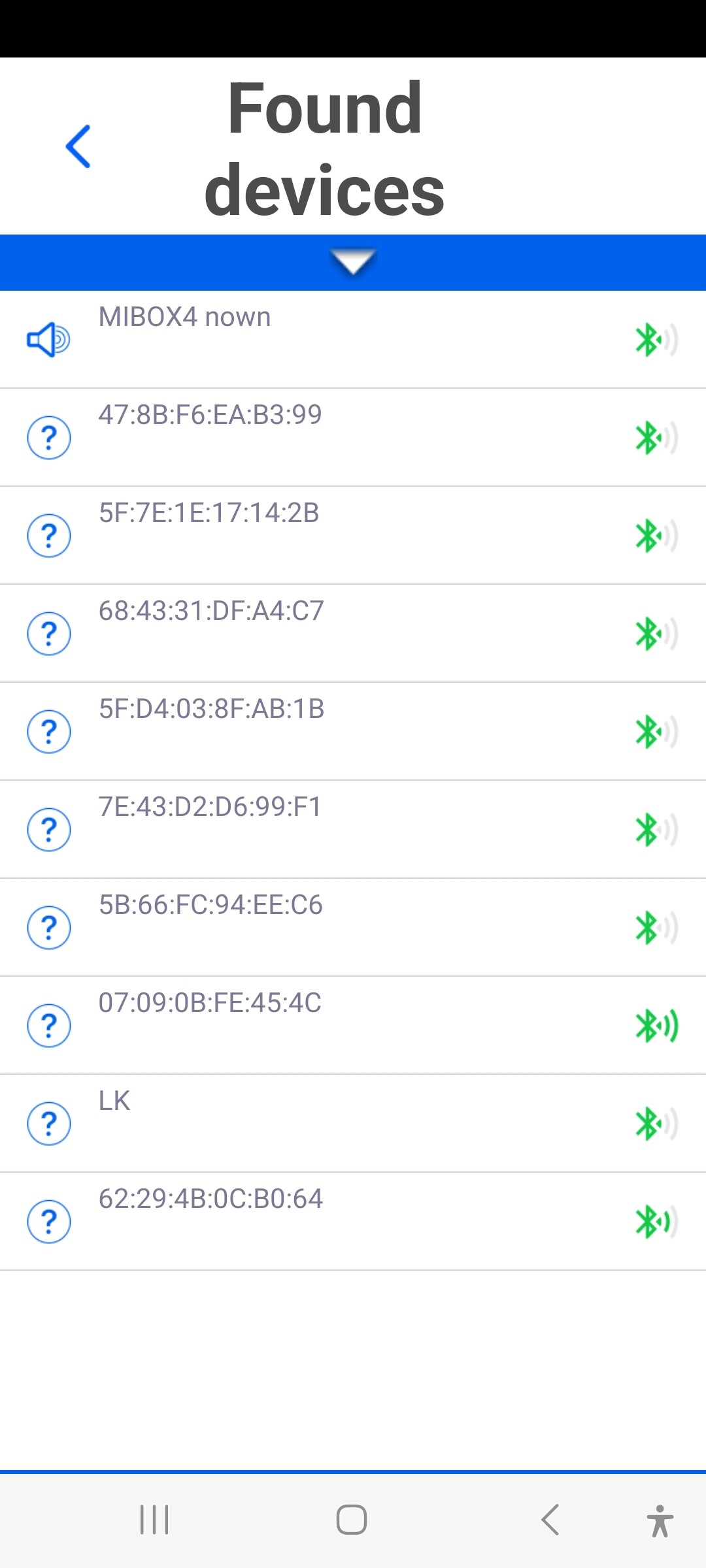Collapse the device filter using the downward chevron
Screen dimensions: 706x1568
point(353,261)
